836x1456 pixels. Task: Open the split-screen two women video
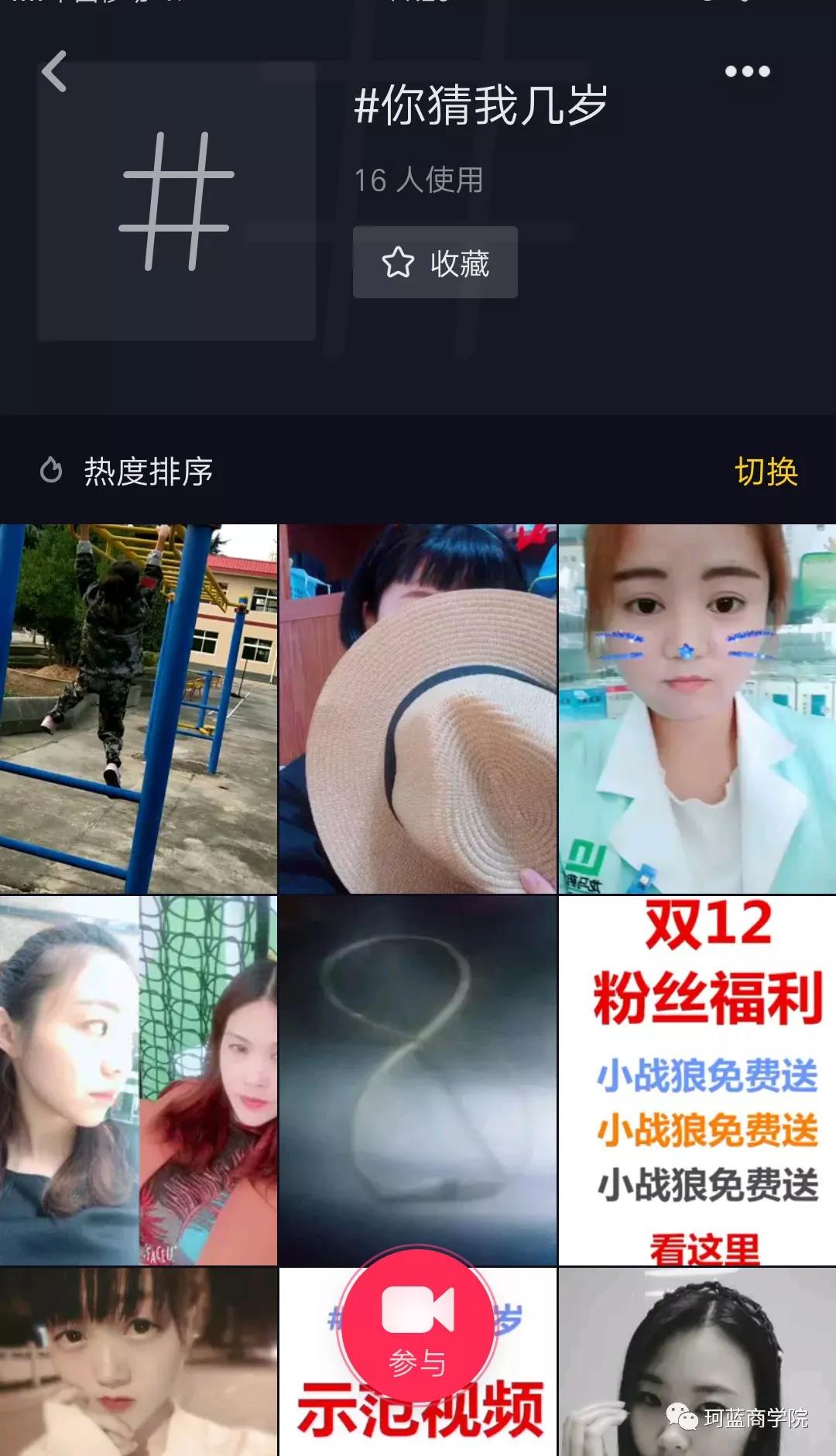click(139, 1080)
